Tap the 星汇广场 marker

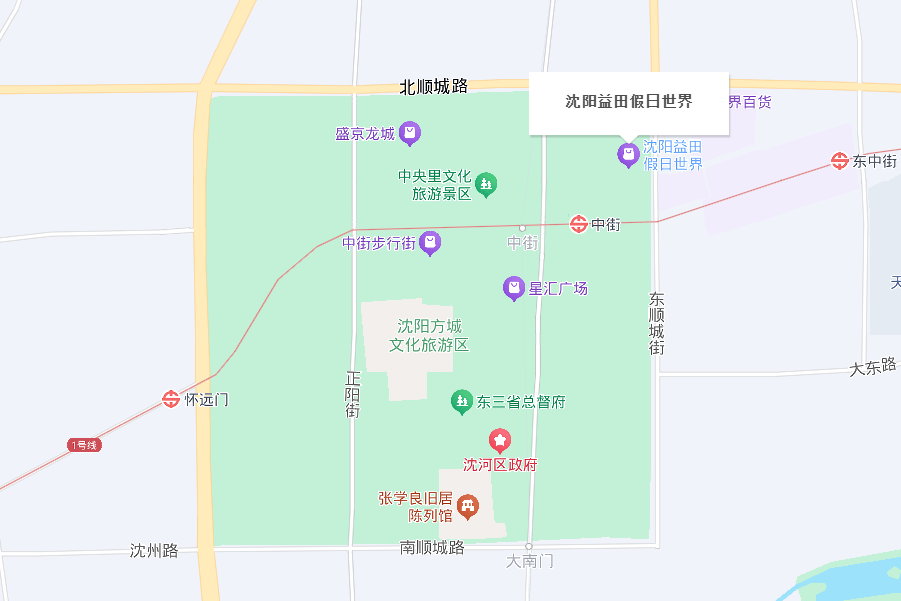[513, 288]
